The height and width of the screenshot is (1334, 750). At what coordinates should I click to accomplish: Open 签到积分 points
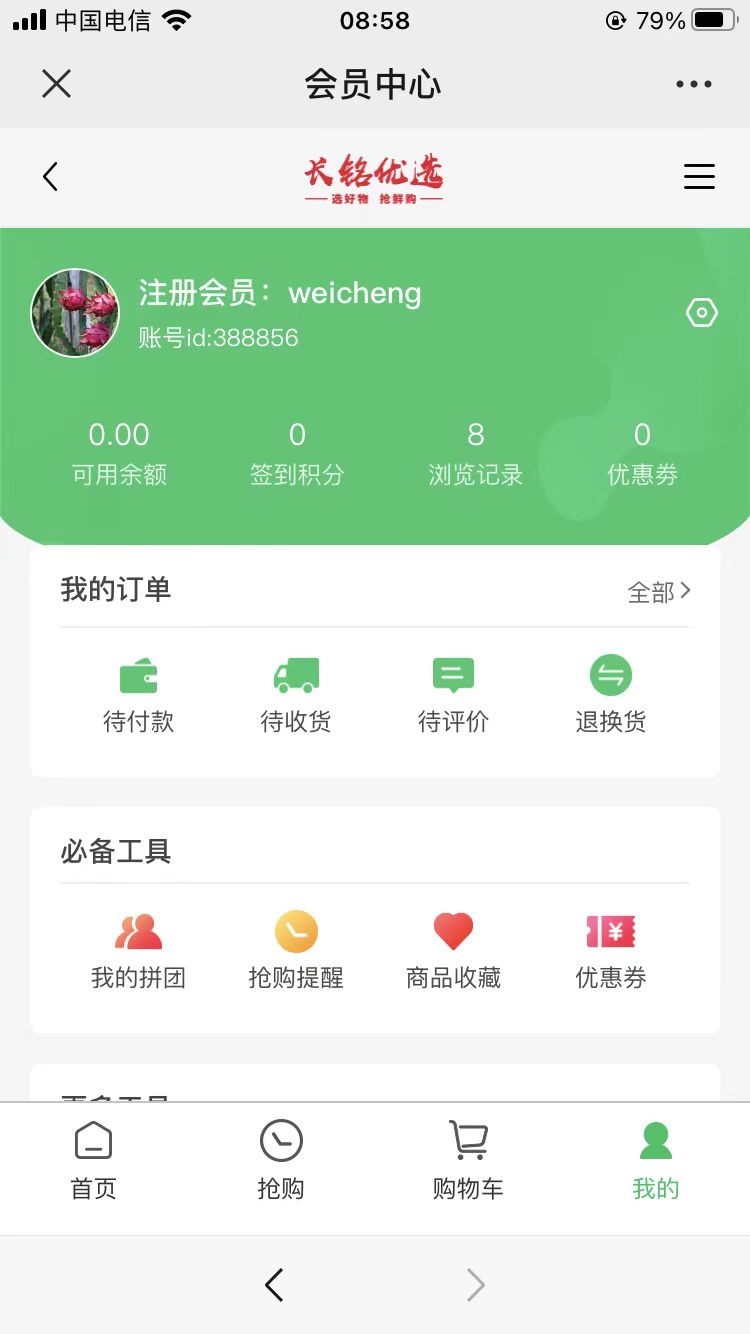pos(297,453)
